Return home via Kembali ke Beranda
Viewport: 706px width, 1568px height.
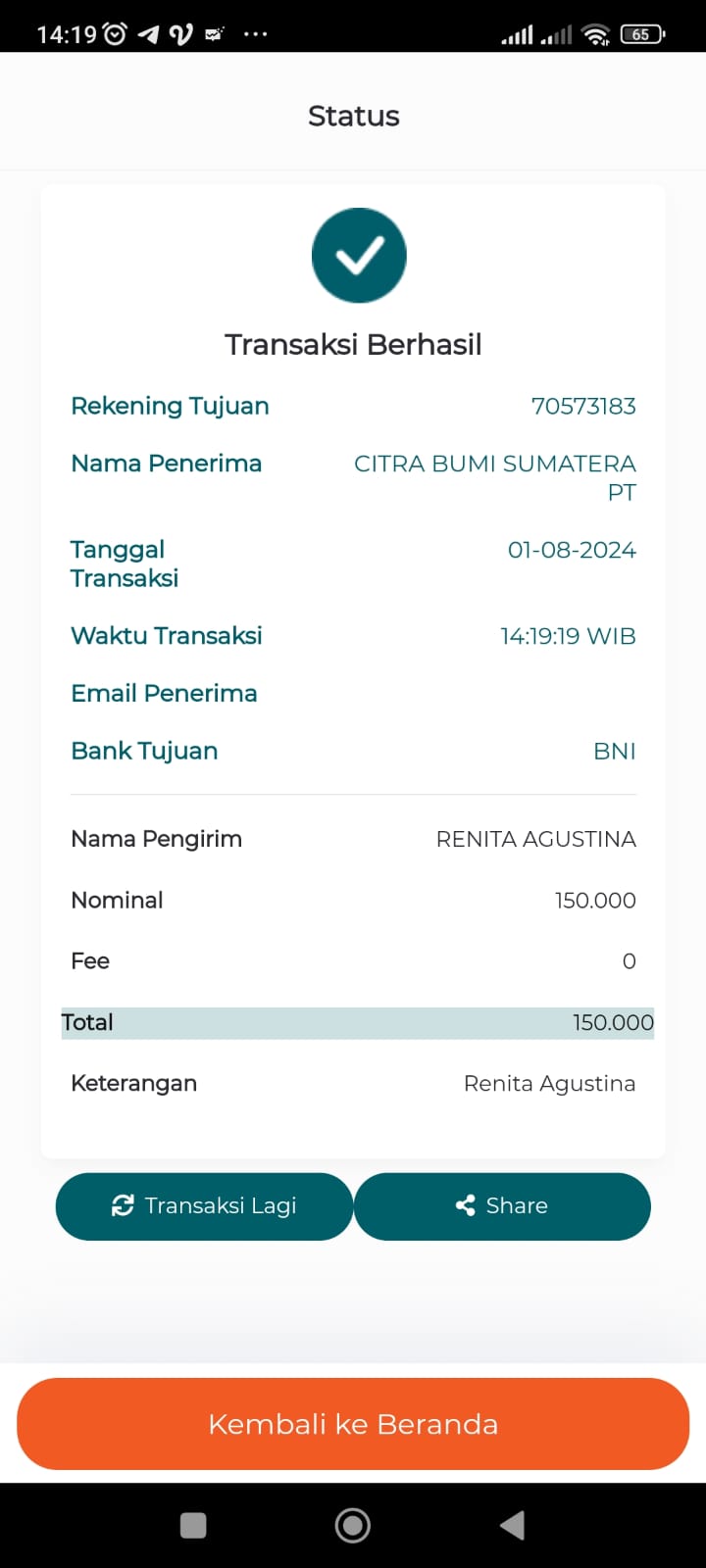[353, 1424]
